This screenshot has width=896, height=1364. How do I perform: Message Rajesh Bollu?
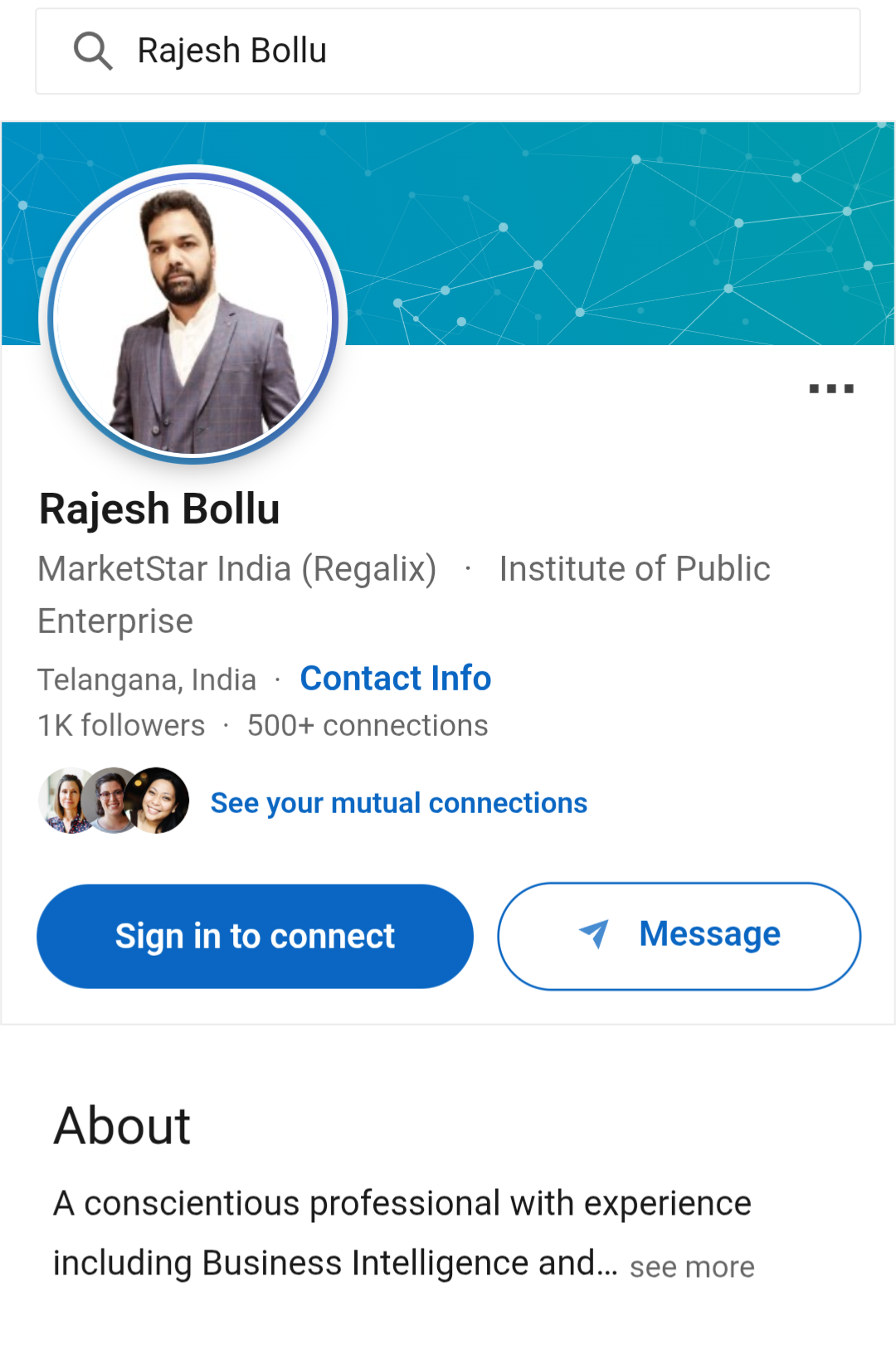pyautogui.click(x=679, y=936)
